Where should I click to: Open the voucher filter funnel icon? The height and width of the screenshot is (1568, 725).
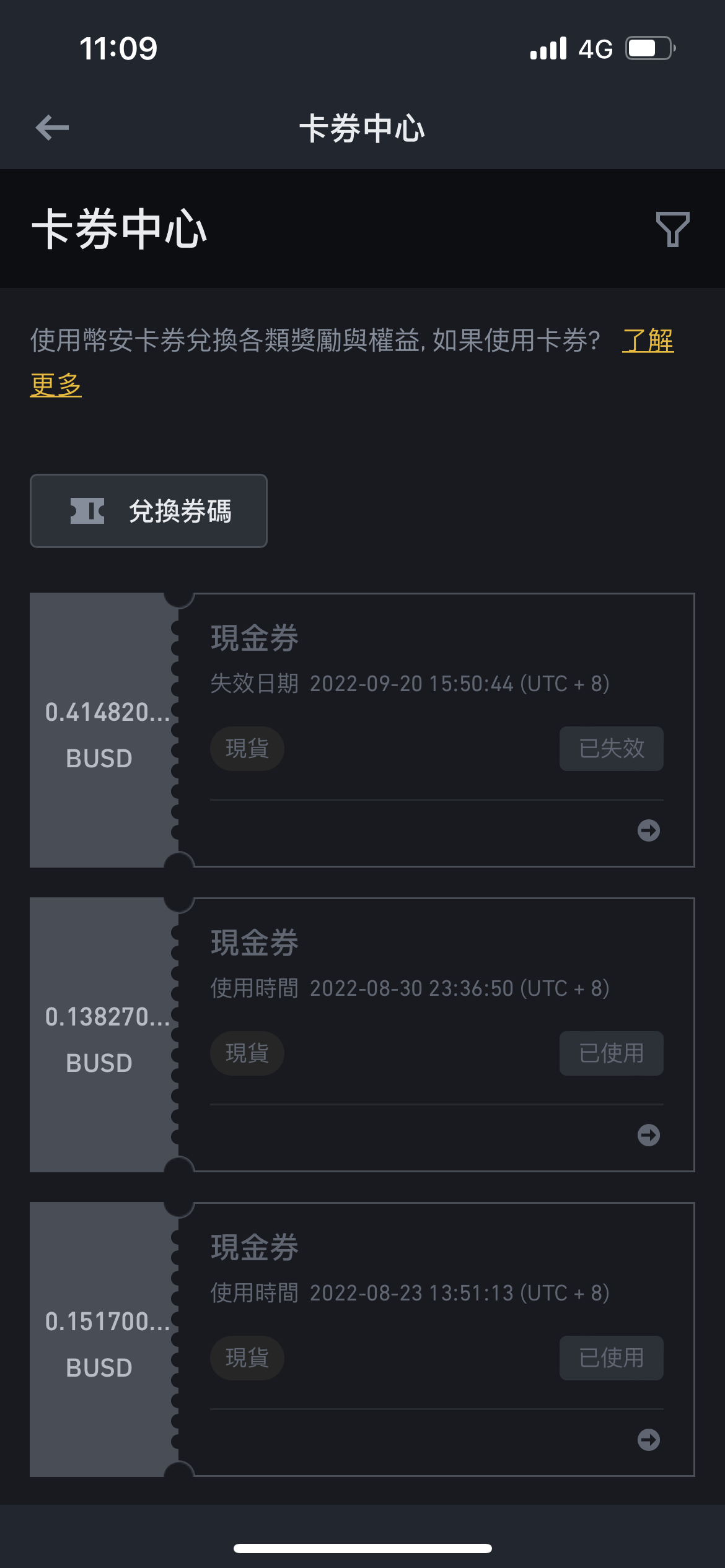pos(672,229)
